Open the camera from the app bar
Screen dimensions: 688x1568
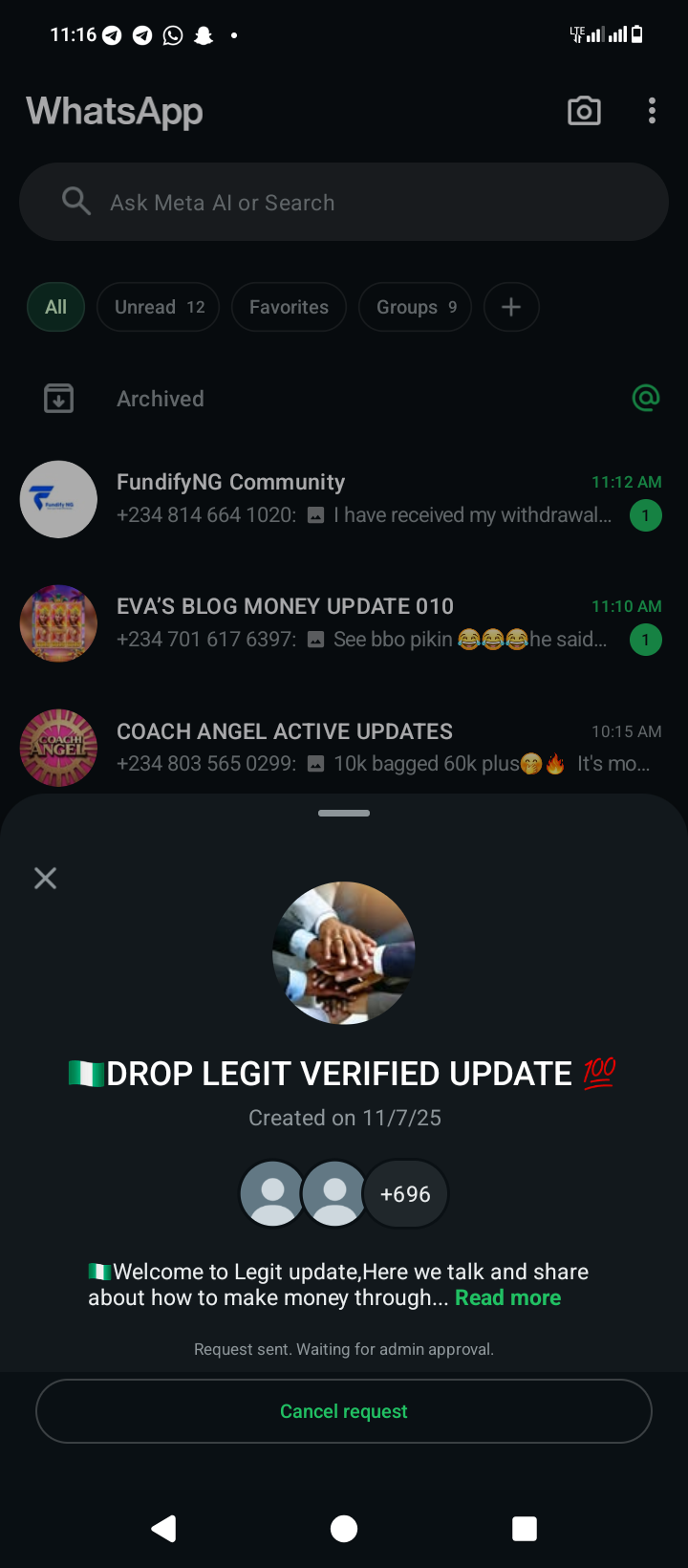pyautogui.click(x=584, y=111)
